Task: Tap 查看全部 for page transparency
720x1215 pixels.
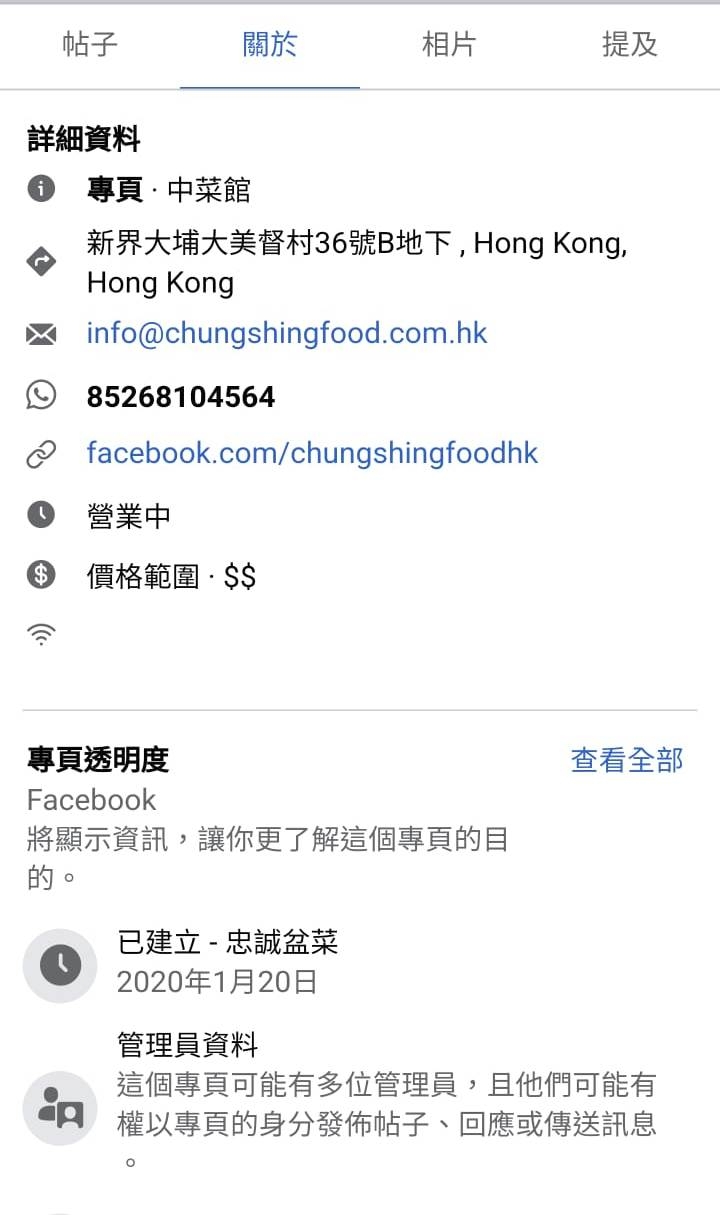Action: (x=626, y=760)
